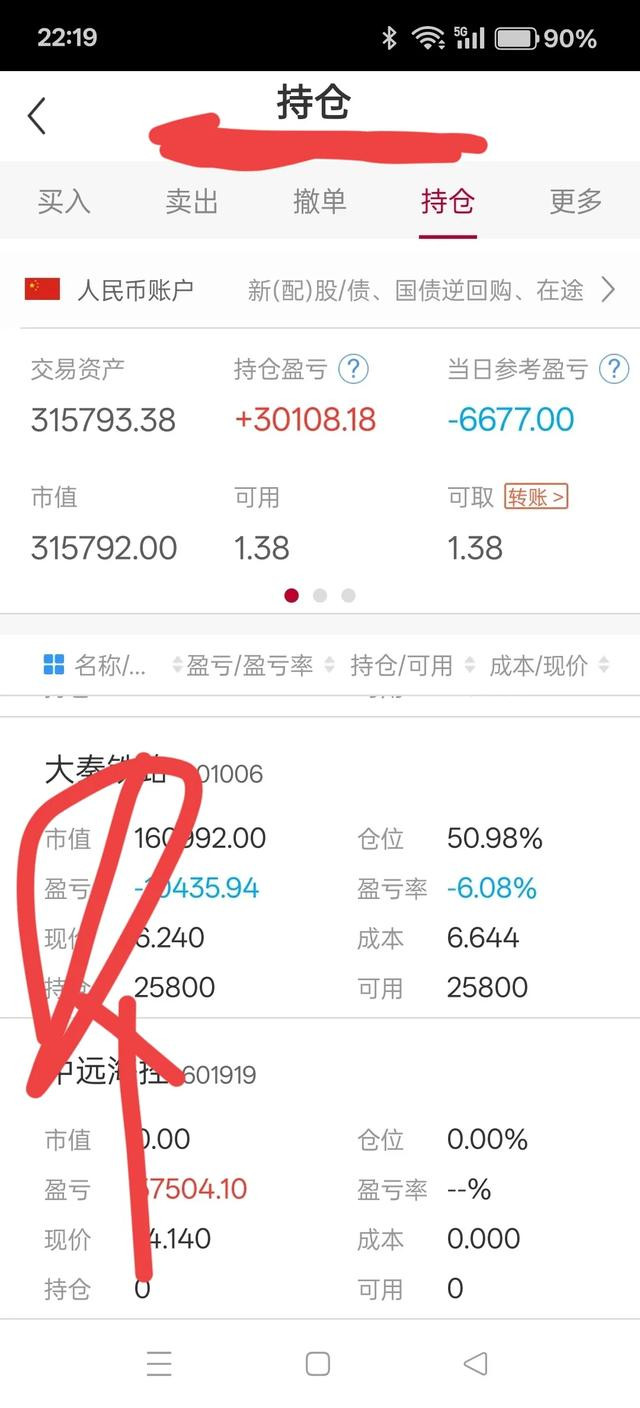Open 新(配)股/债、国债逆回购 row chevron

[607, 290]
